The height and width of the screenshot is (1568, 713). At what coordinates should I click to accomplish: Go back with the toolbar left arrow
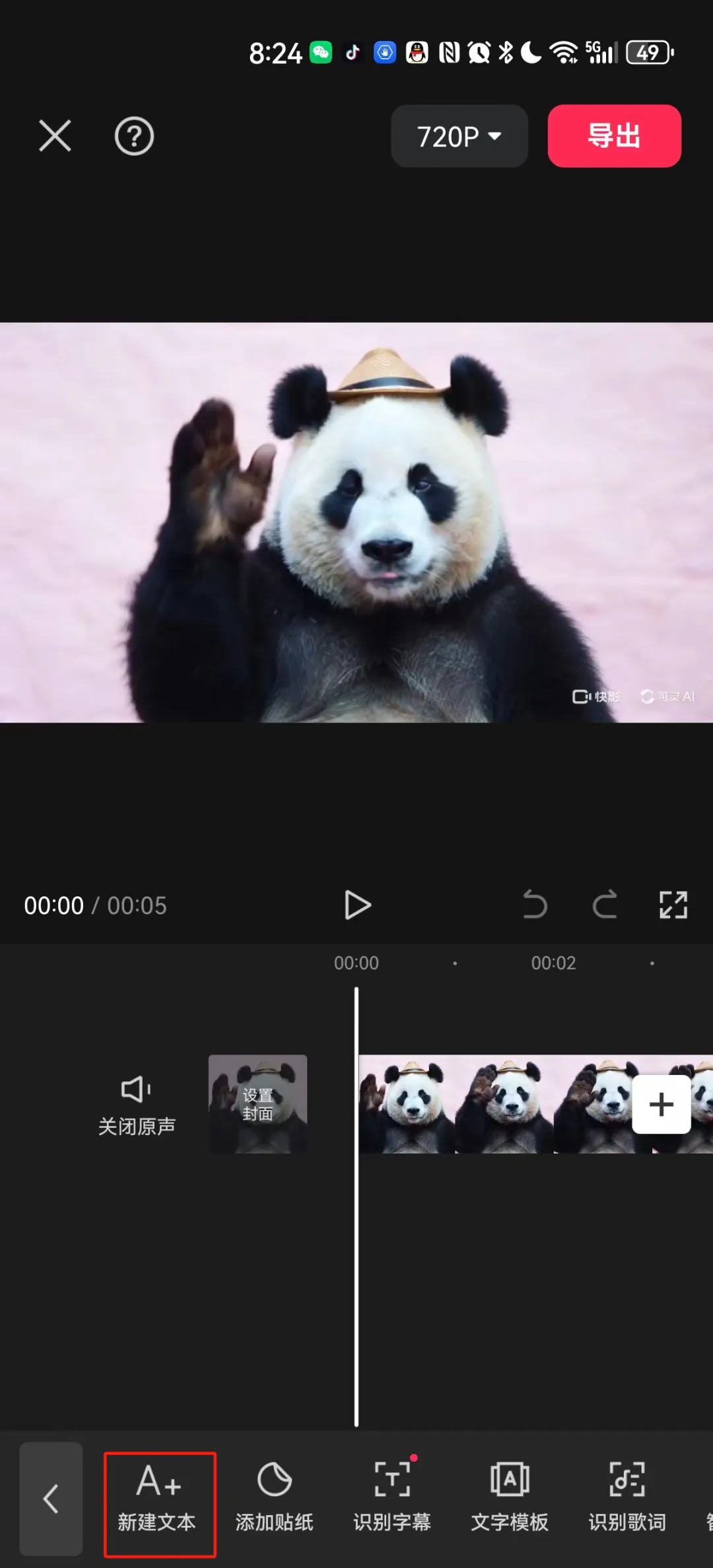click(51, 1499)
